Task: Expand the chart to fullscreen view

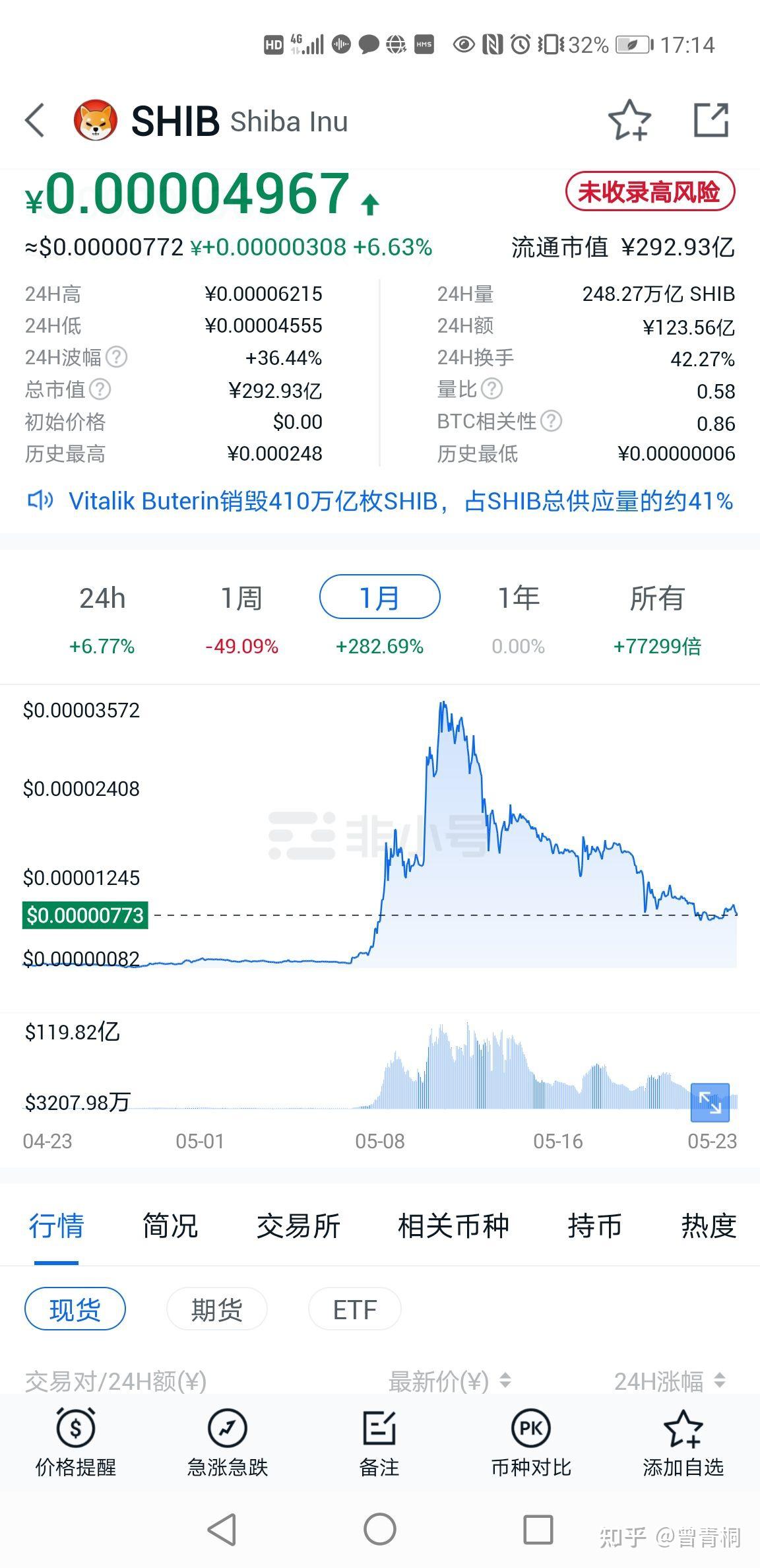Action: [x=710, y=1101]
